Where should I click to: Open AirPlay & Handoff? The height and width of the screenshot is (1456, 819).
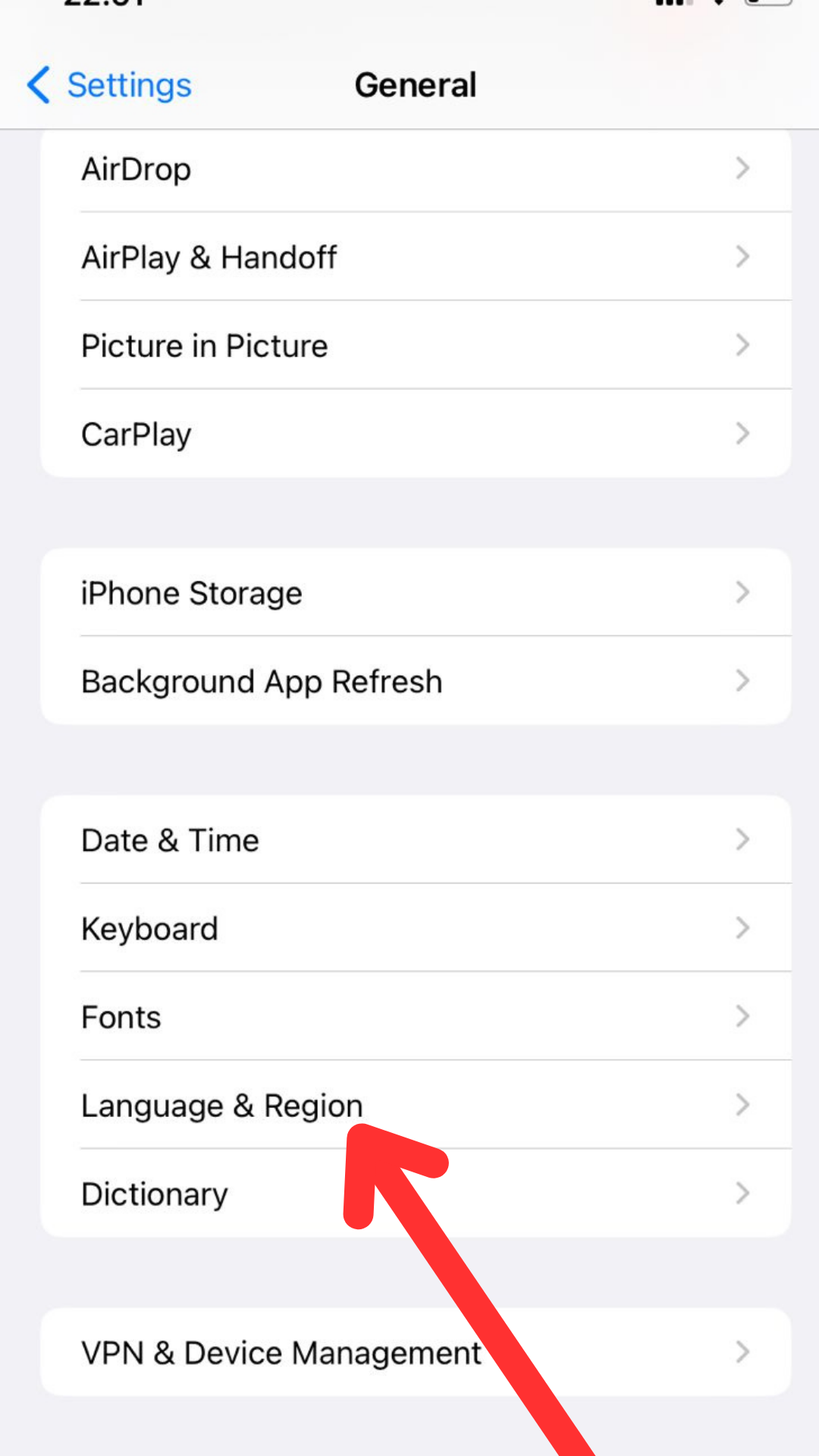coord(416,257)
